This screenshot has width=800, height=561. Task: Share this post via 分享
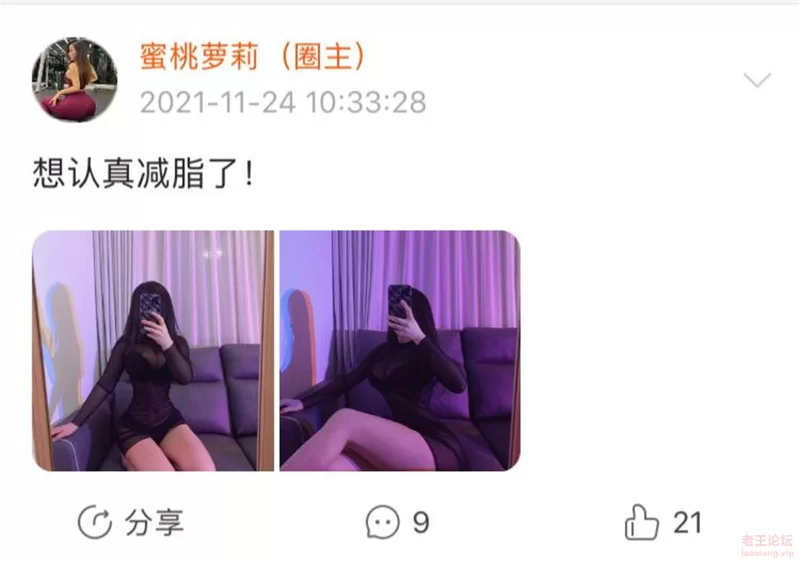(x=131, y=521)
